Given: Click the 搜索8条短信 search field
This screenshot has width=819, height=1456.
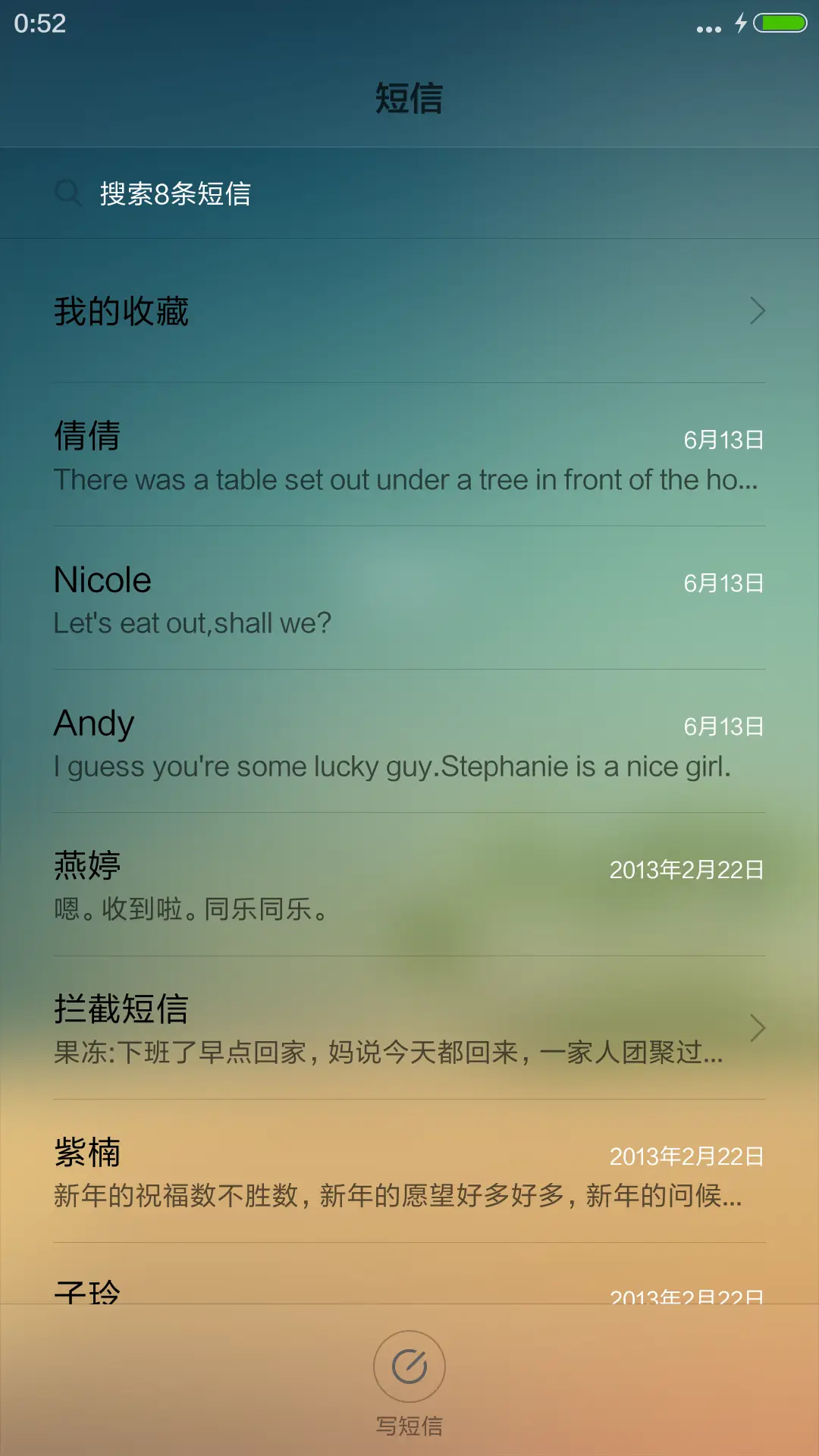Looking at the screenshot, I should (303, 193).
